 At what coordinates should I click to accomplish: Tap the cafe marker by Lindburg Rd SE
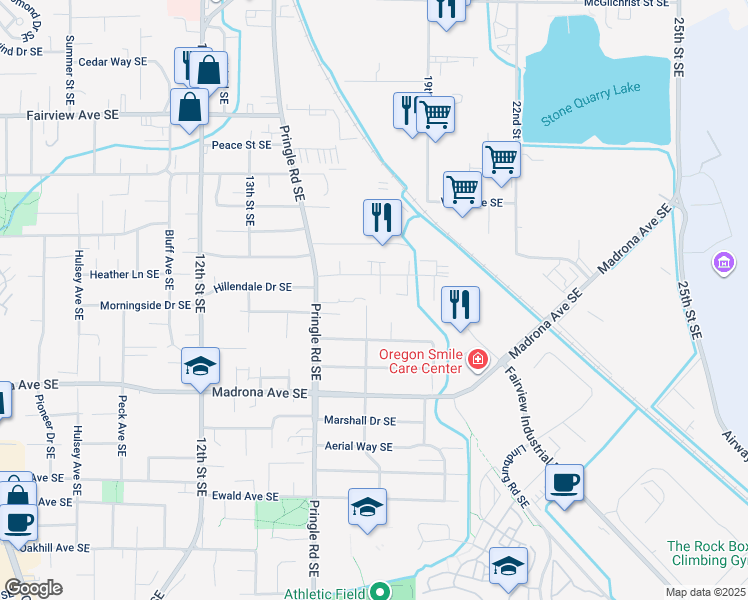(565, 483)
